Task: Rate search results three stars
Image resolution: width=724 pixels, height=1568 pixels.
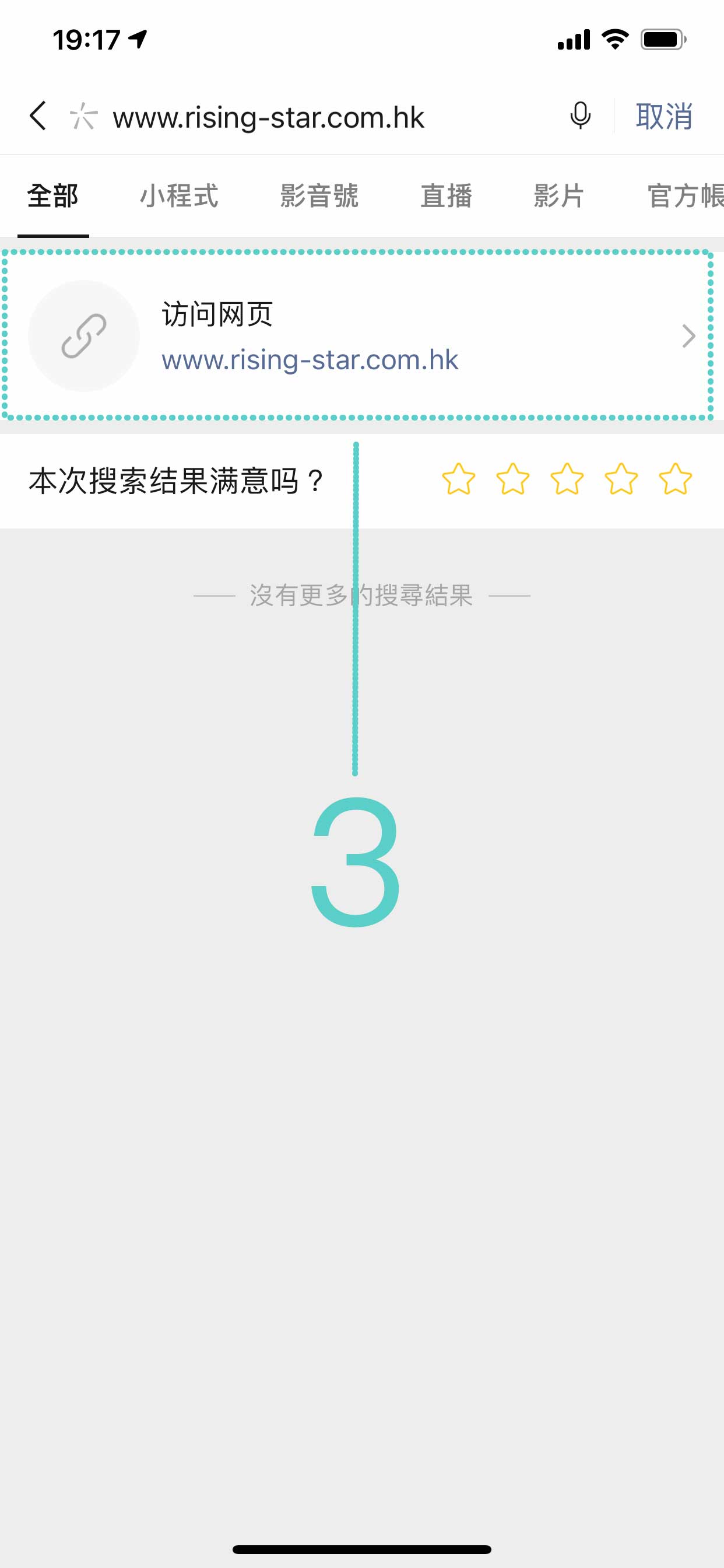Action: (x=567, y=480)
